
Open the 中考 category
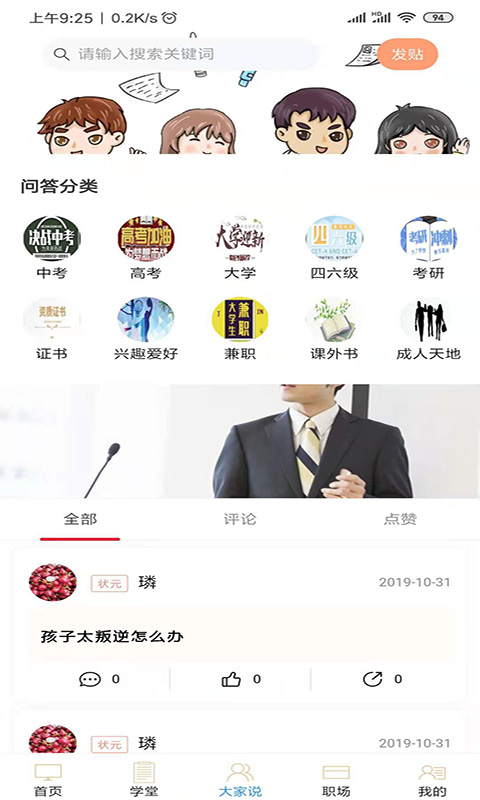click(52, 248)
